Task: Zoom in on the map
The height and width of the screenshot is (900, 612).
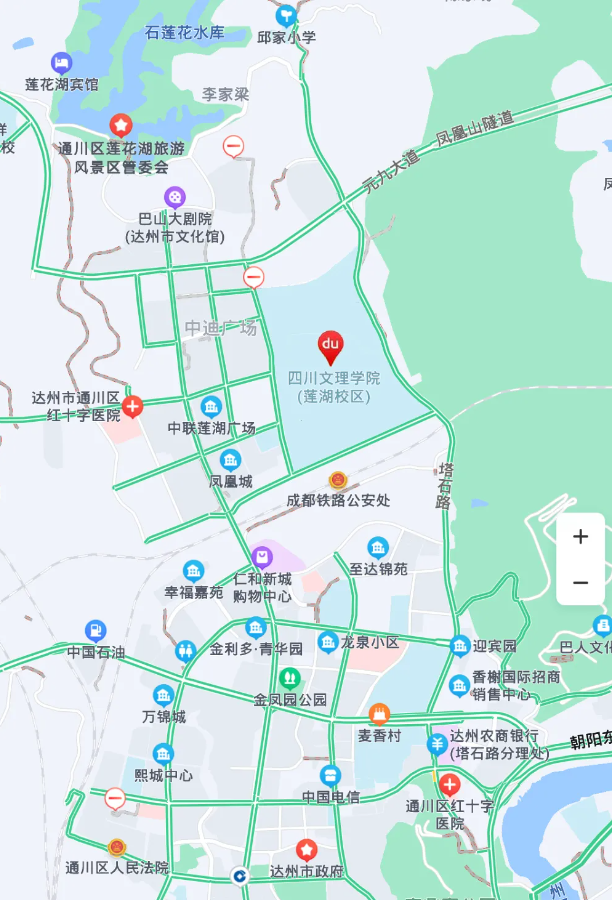Action: click(x=580, y=537)
